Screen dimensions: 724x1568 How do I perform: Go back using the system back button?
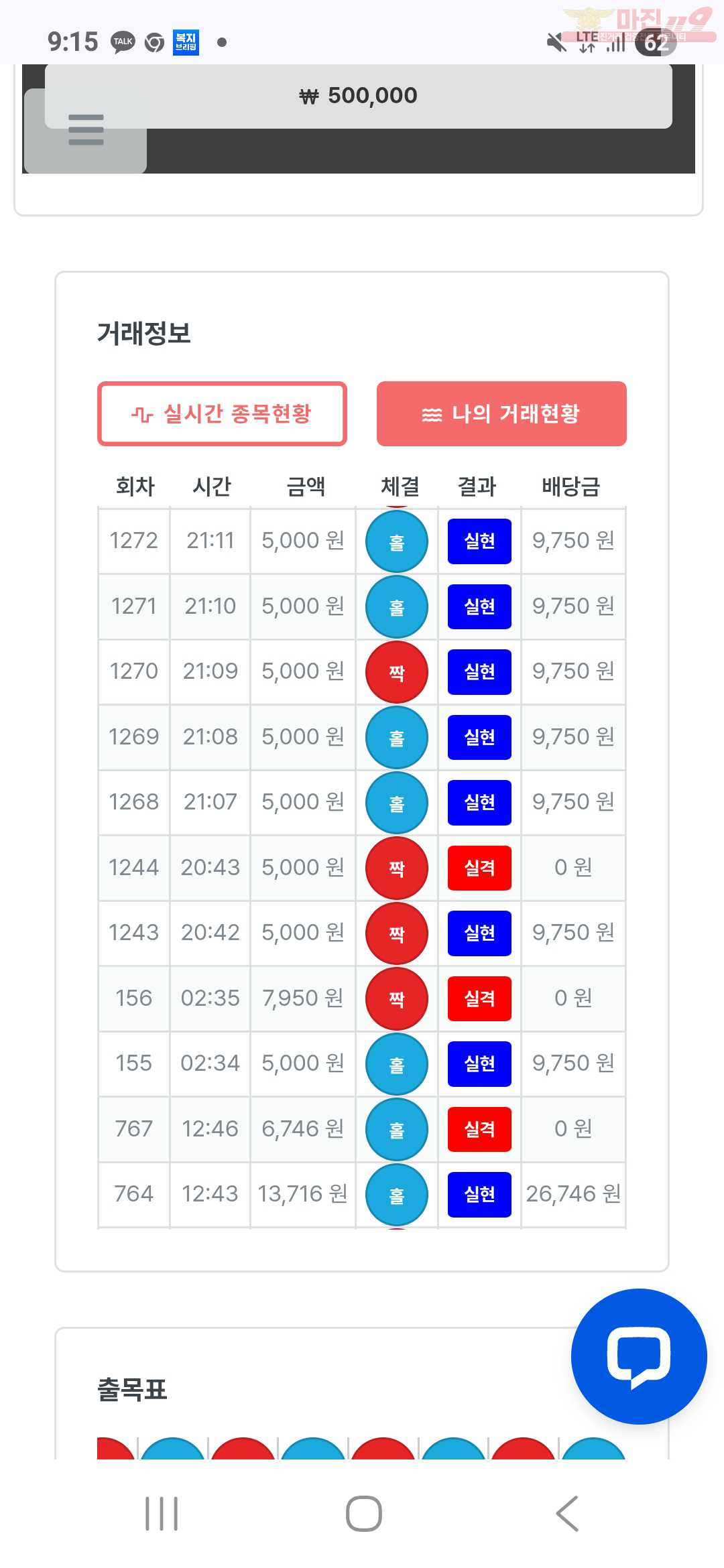[567, 1513]
